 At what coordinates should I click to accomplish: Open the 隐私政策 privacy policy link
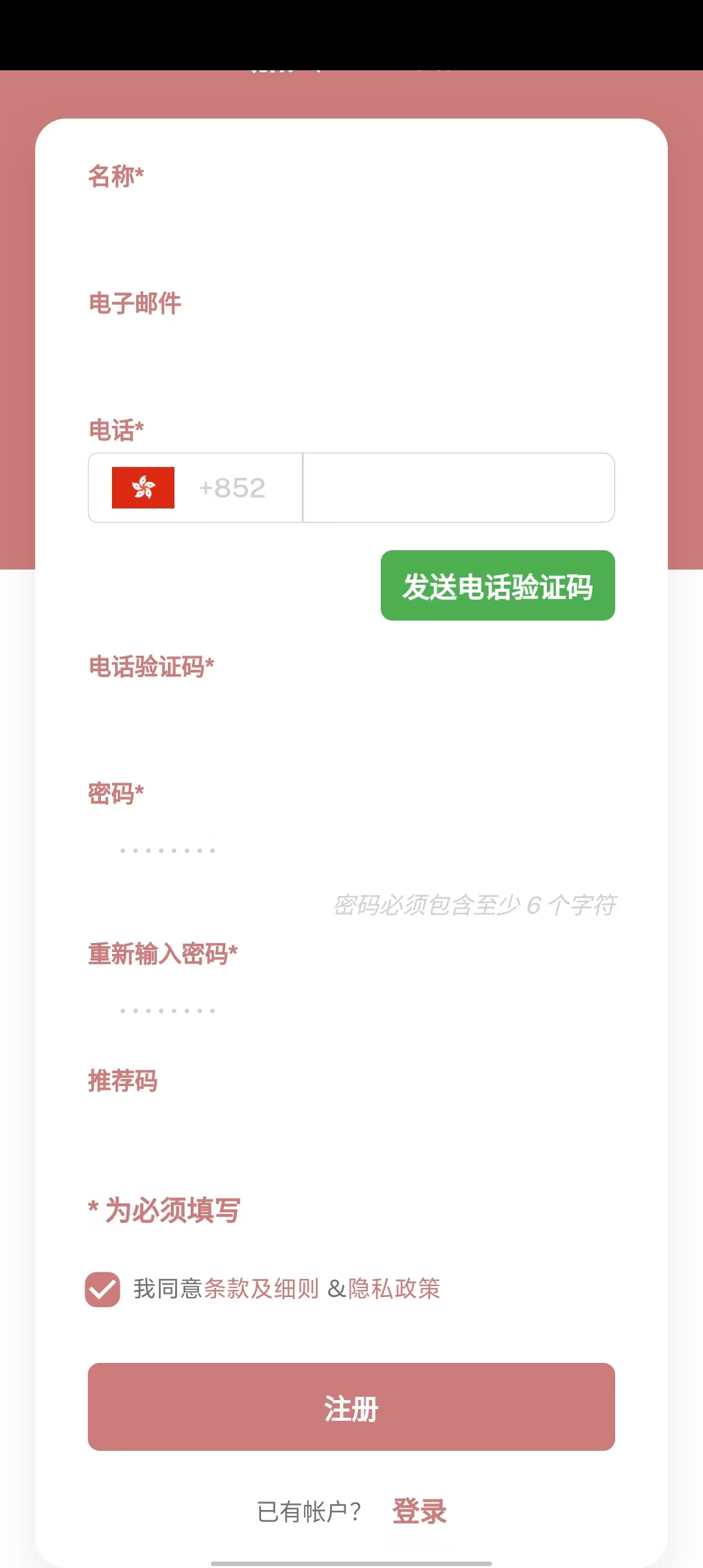coord(394,1289)
